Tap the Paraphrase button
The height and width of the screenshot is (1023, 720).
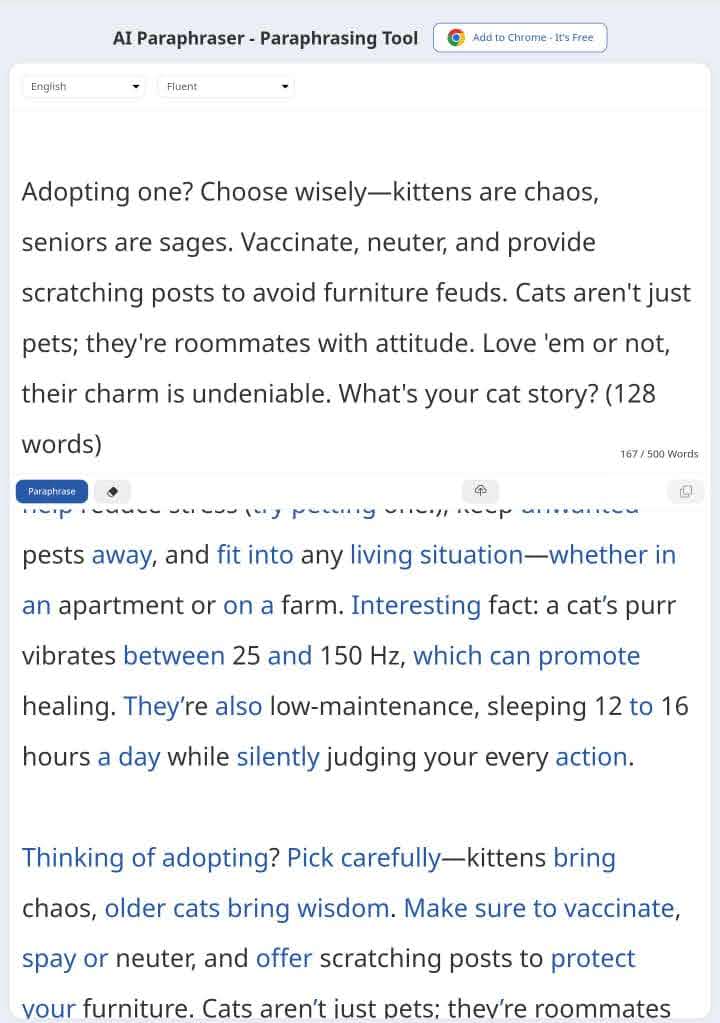(52, 491)
